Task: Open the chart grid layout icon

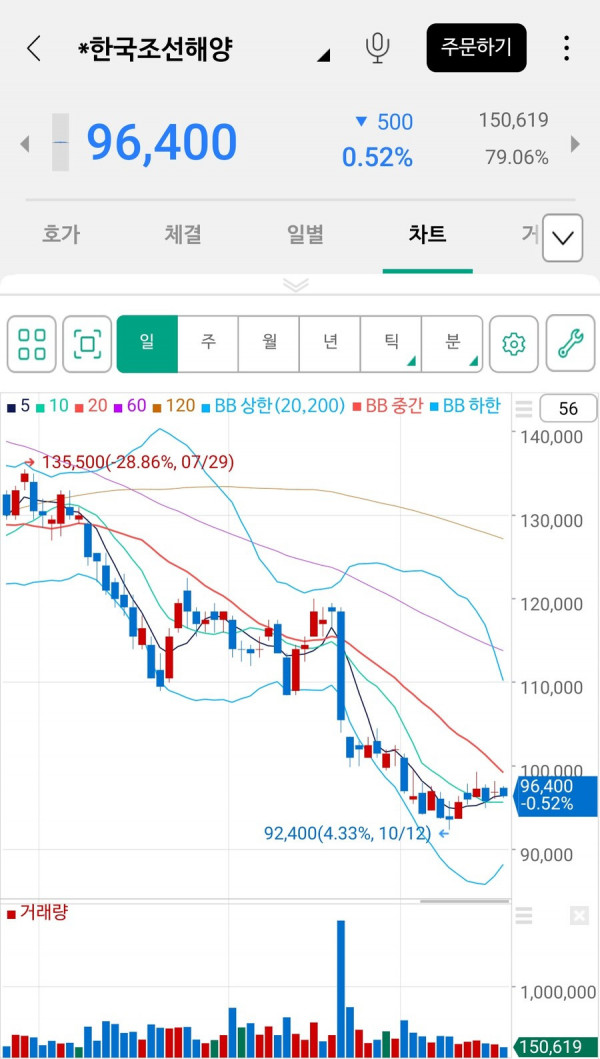Action: [x=32, y=344]
